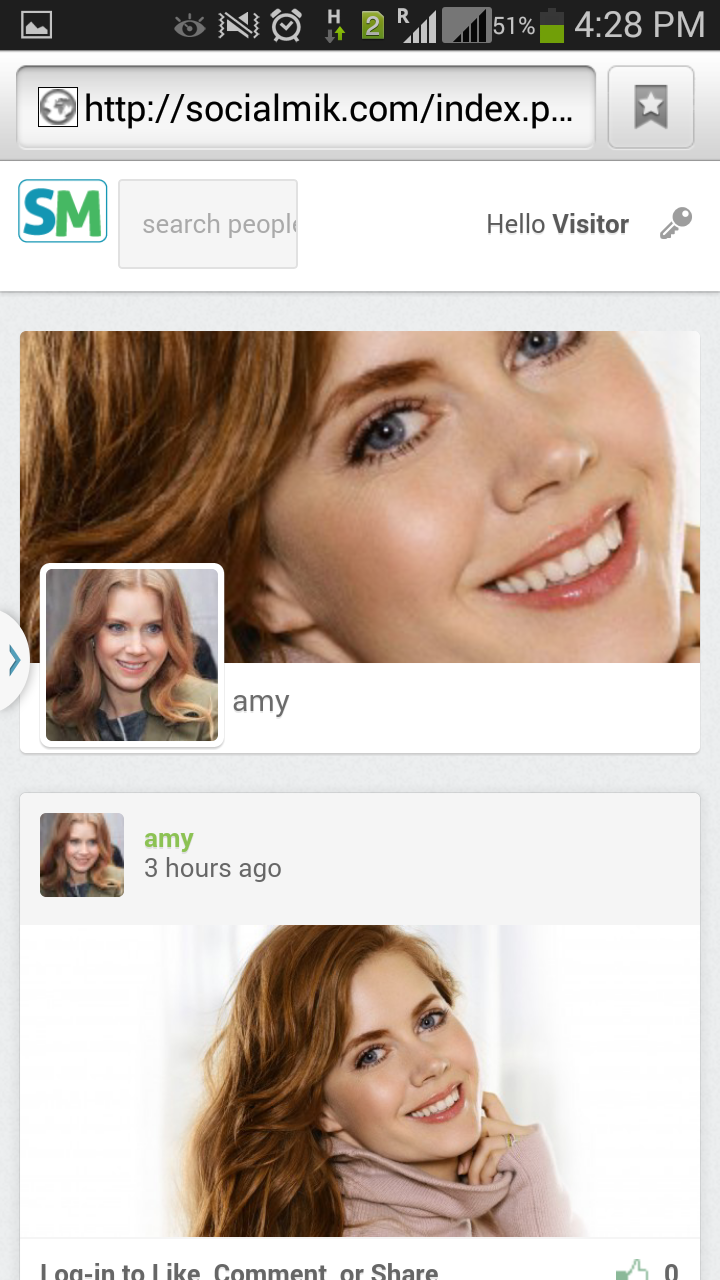Open the SM site logo icon

62,211
